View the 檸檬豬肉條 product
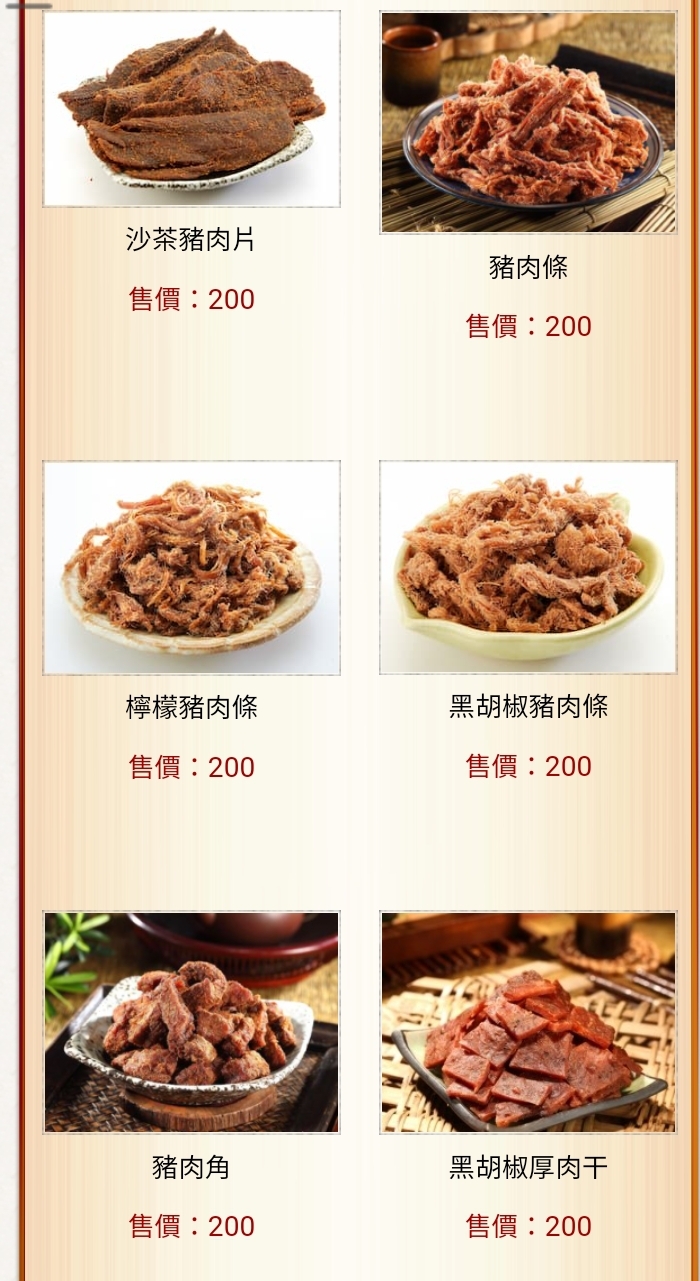 point(191,567)
